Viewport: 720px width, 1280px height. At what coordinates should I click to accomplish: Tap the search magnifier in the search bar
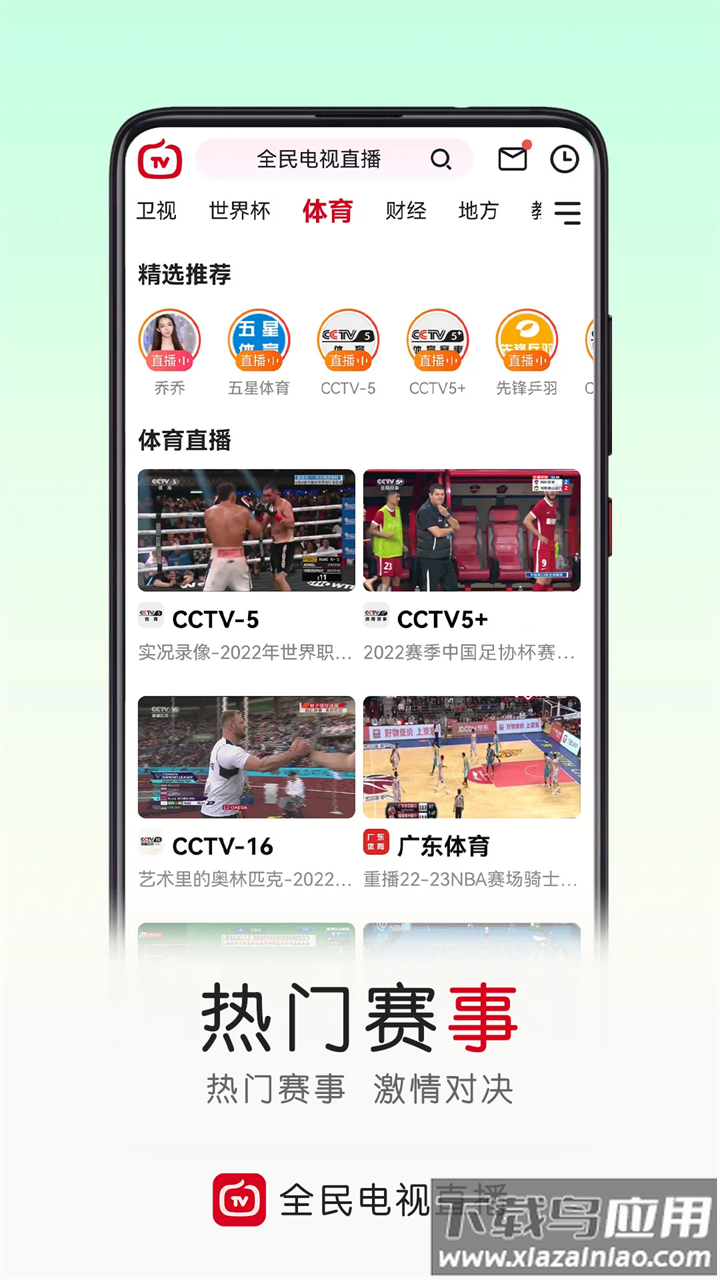(442, 159)
